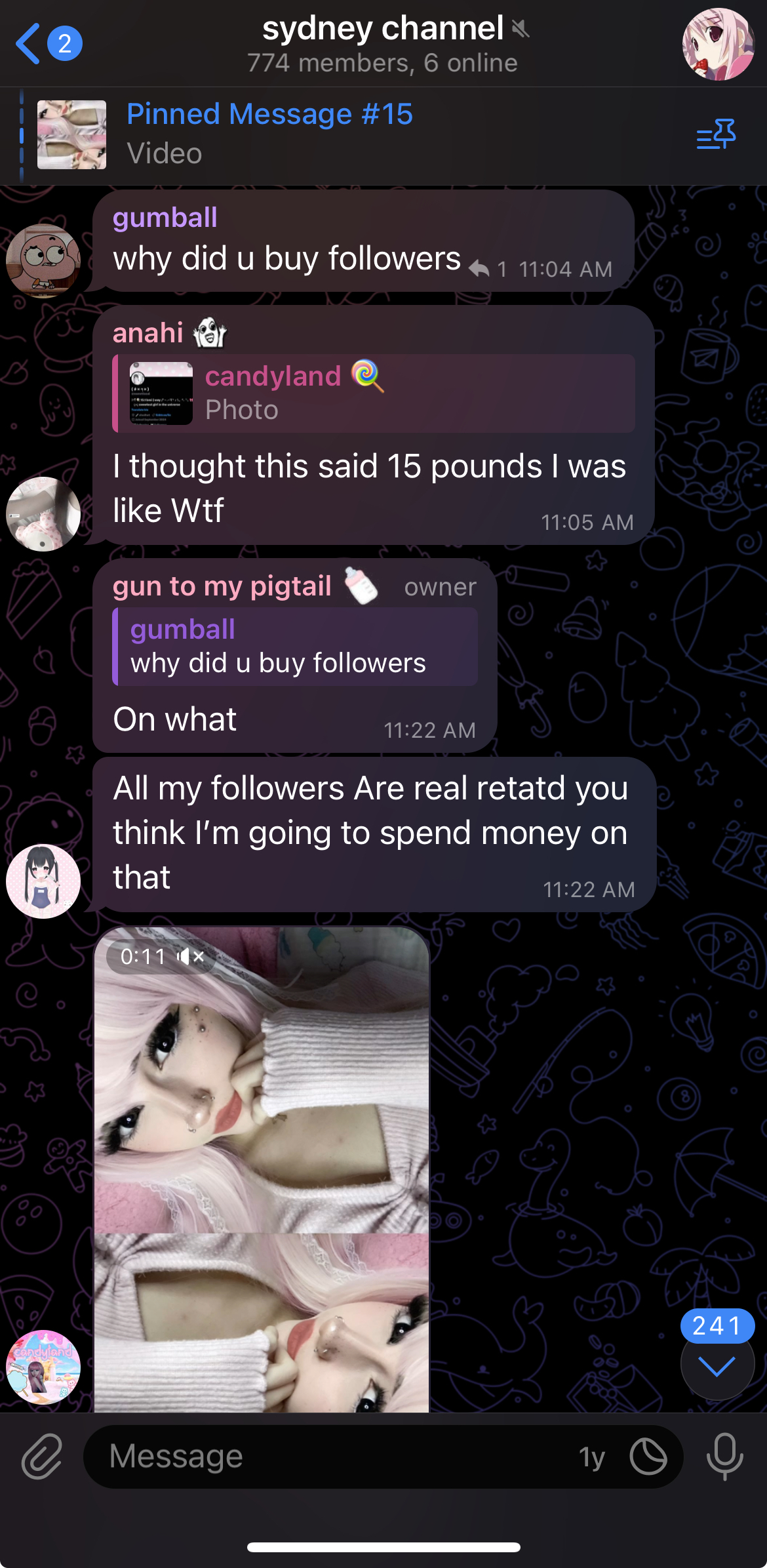Screen dimensions: 767x1568
Task: Attach a file with the paperclip
Action: tap(42, 1456)
